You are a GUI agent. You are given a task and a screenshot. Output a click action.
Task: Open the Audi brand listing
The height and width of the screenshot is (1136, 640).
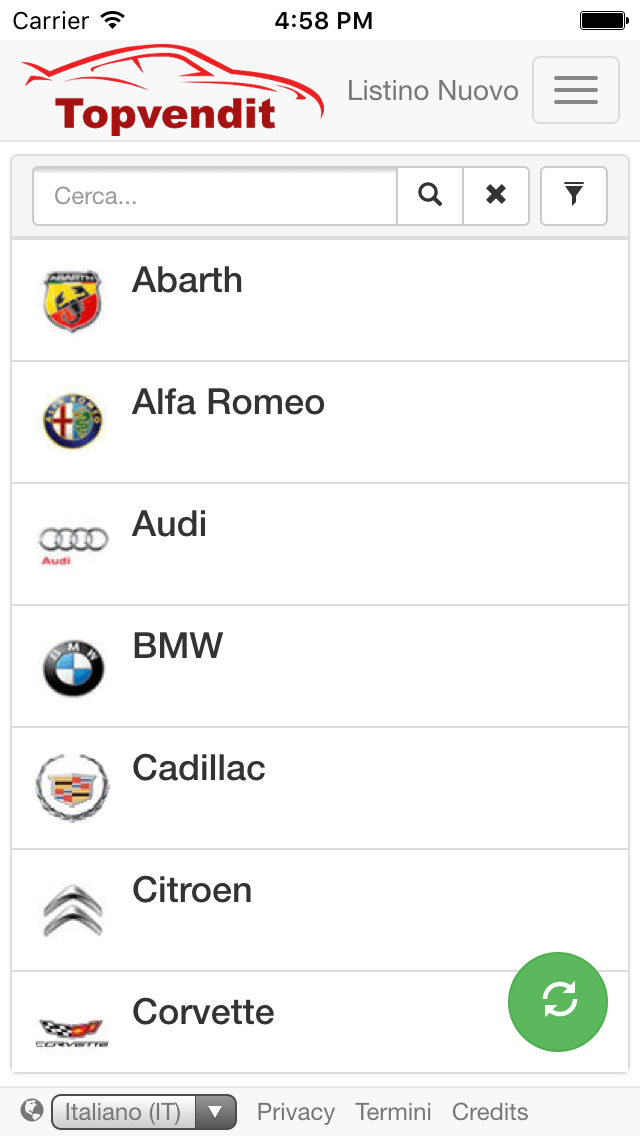(320, 543)
